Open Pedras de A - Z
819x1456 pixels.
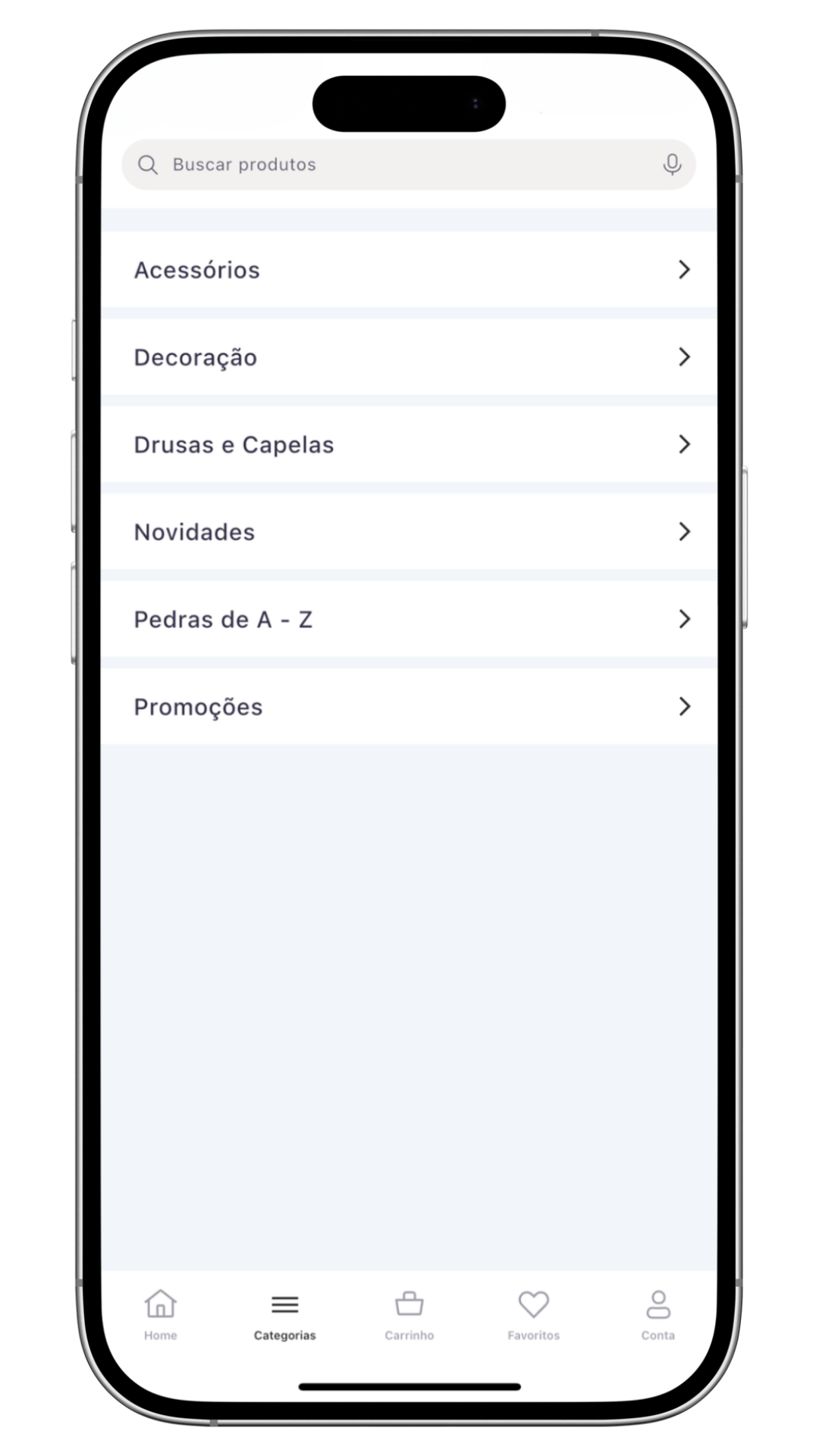[x=409, y=620]
